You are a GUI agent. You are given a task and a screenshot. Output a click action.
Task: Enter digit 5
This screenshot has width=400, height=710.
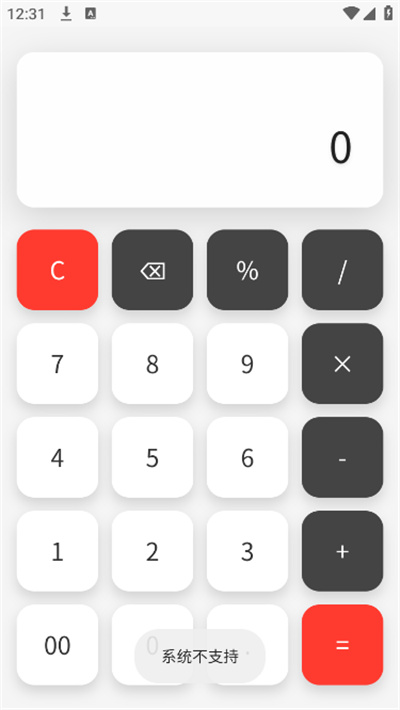coord(152,457)
